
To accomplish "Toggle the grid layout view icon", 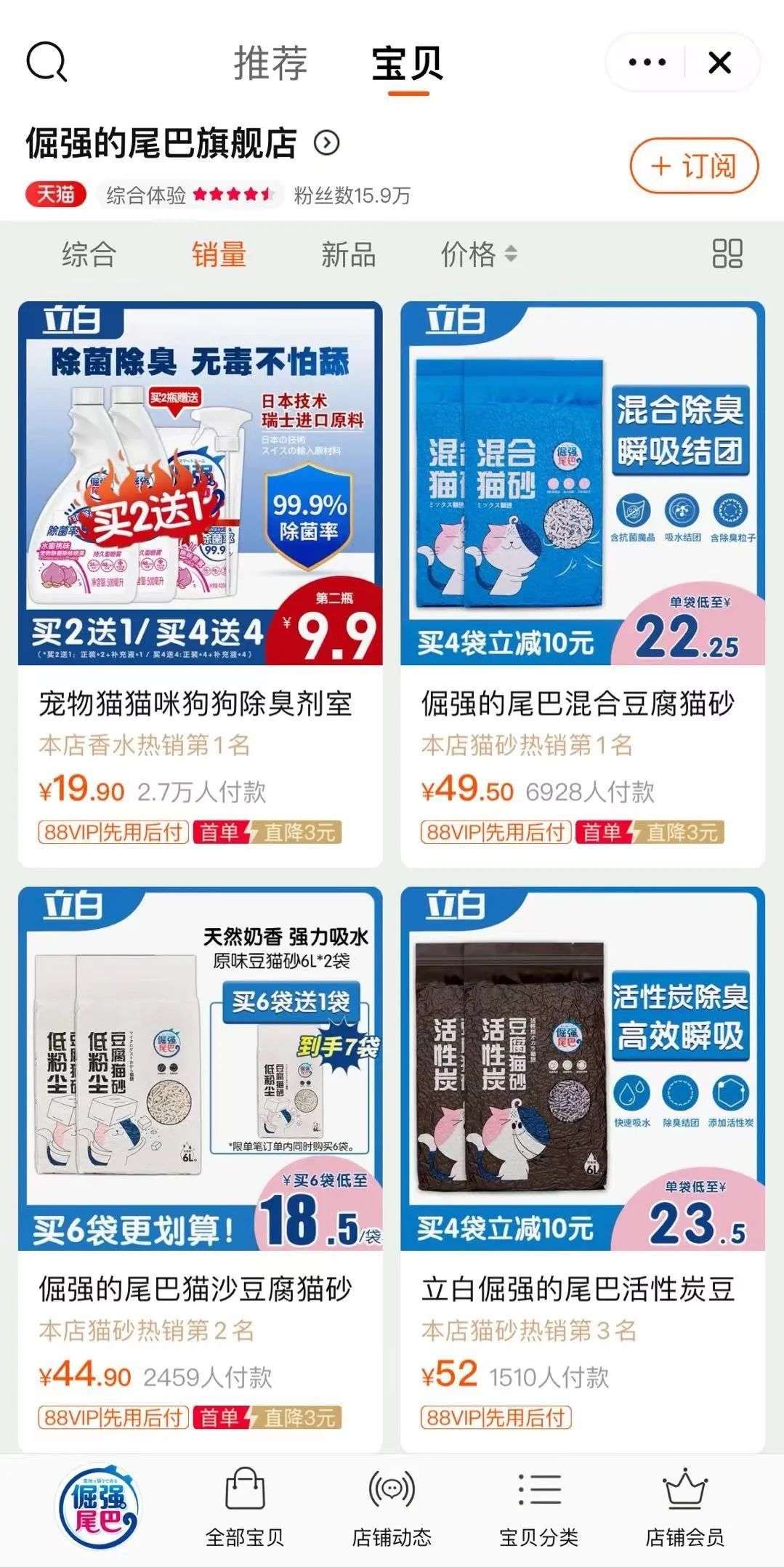I will pos(727,254).
